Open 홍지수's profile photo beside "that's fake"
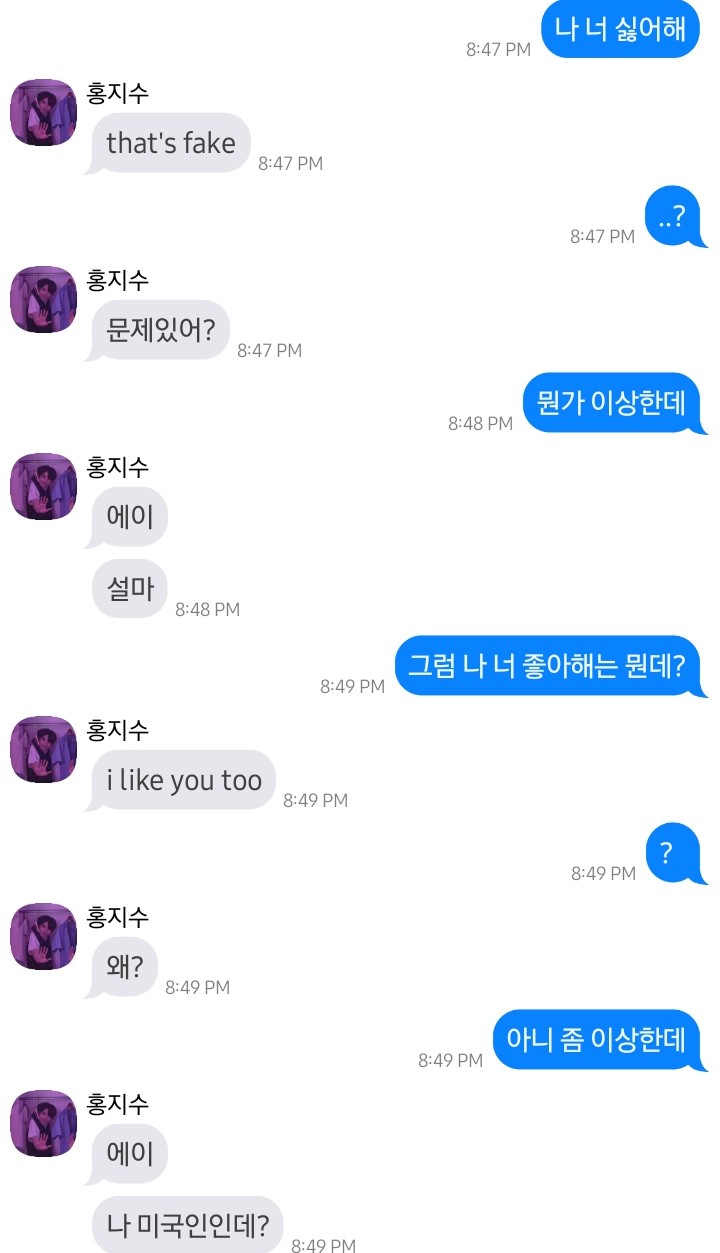This screenshot has width=720, height=1253. [x=43, y=112]
